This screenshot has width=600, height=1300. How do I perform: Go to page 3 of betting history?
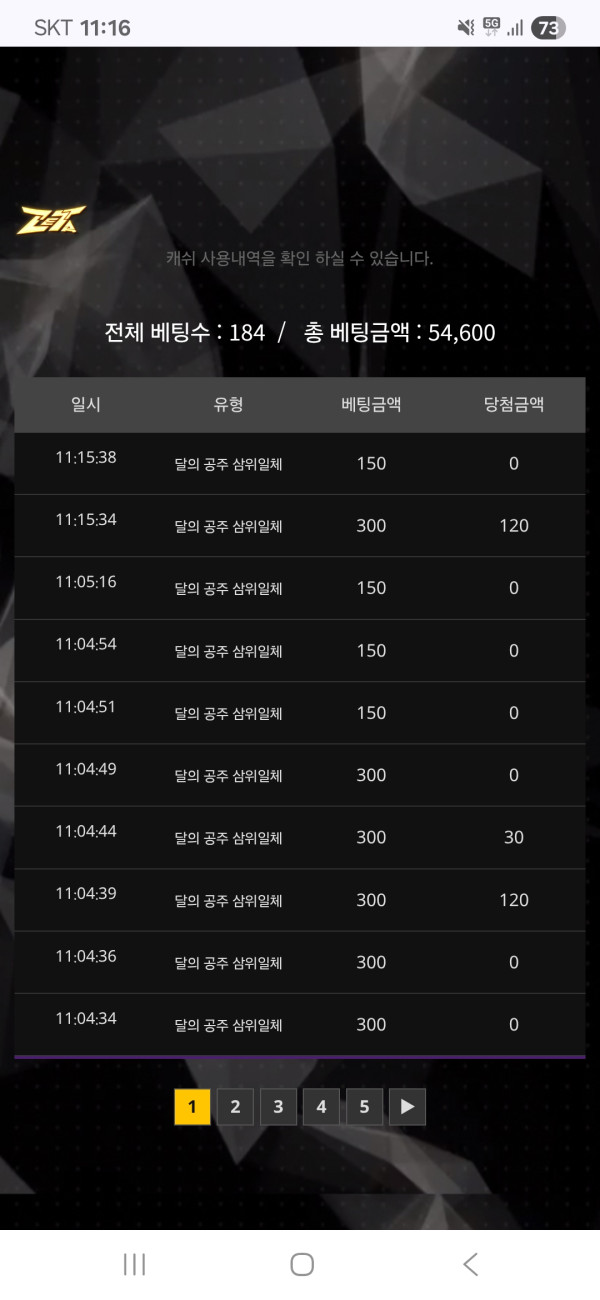tap(278, 1107)
